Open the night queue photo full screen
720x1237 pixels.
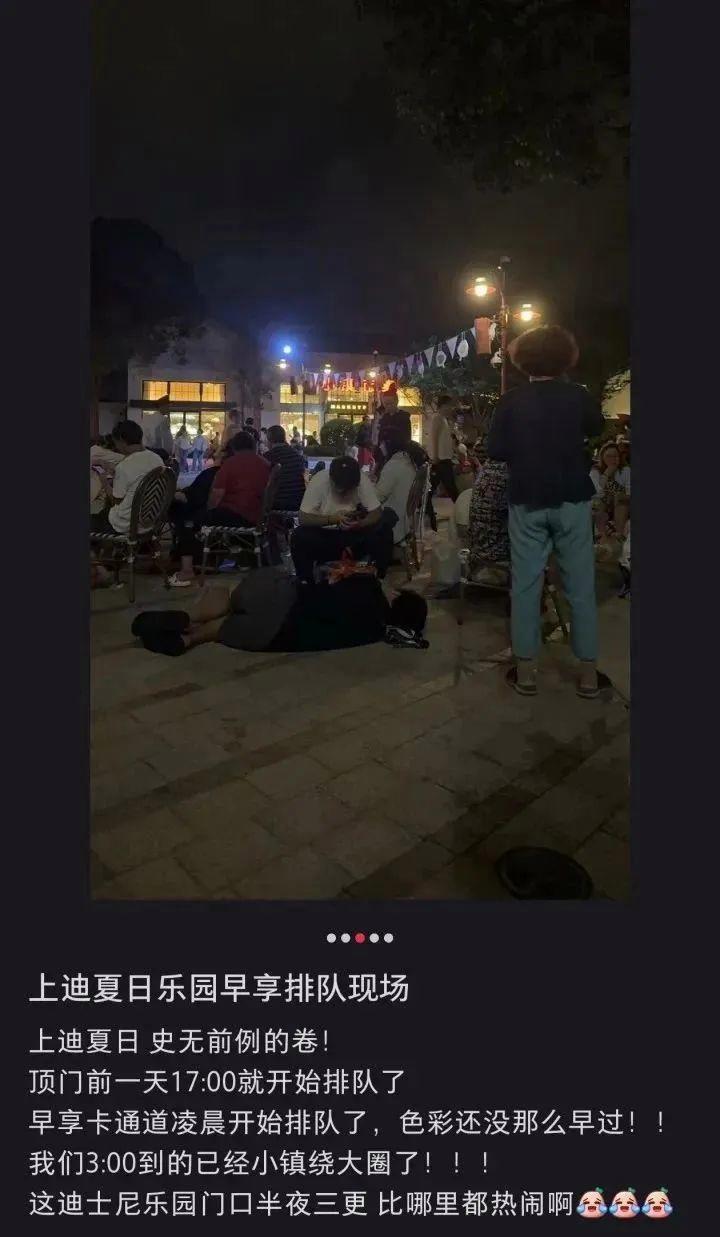pyautogui.click(x=360, y=450)
